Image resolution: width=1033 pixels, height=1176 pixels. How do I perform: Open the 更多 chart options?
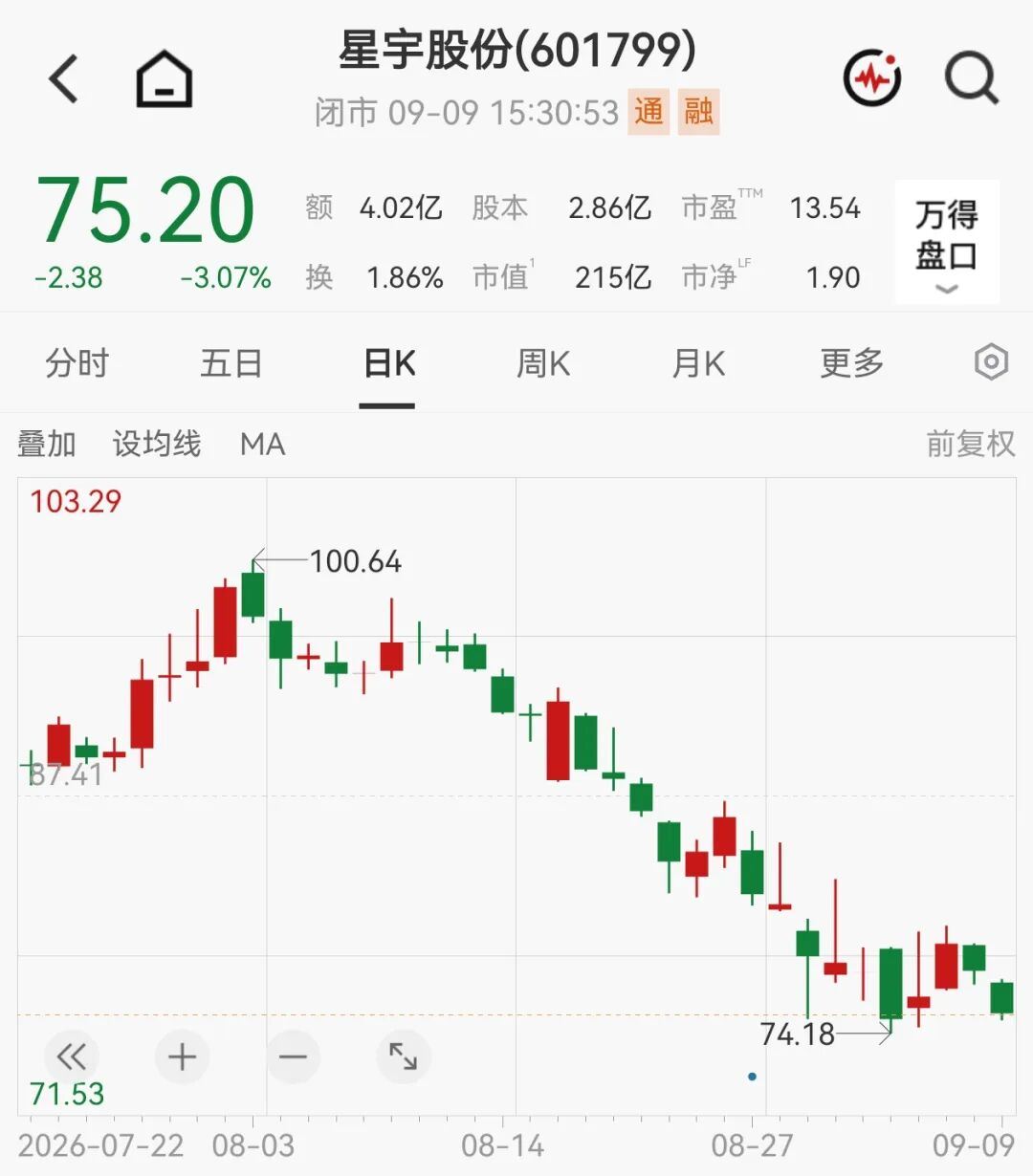852,363
